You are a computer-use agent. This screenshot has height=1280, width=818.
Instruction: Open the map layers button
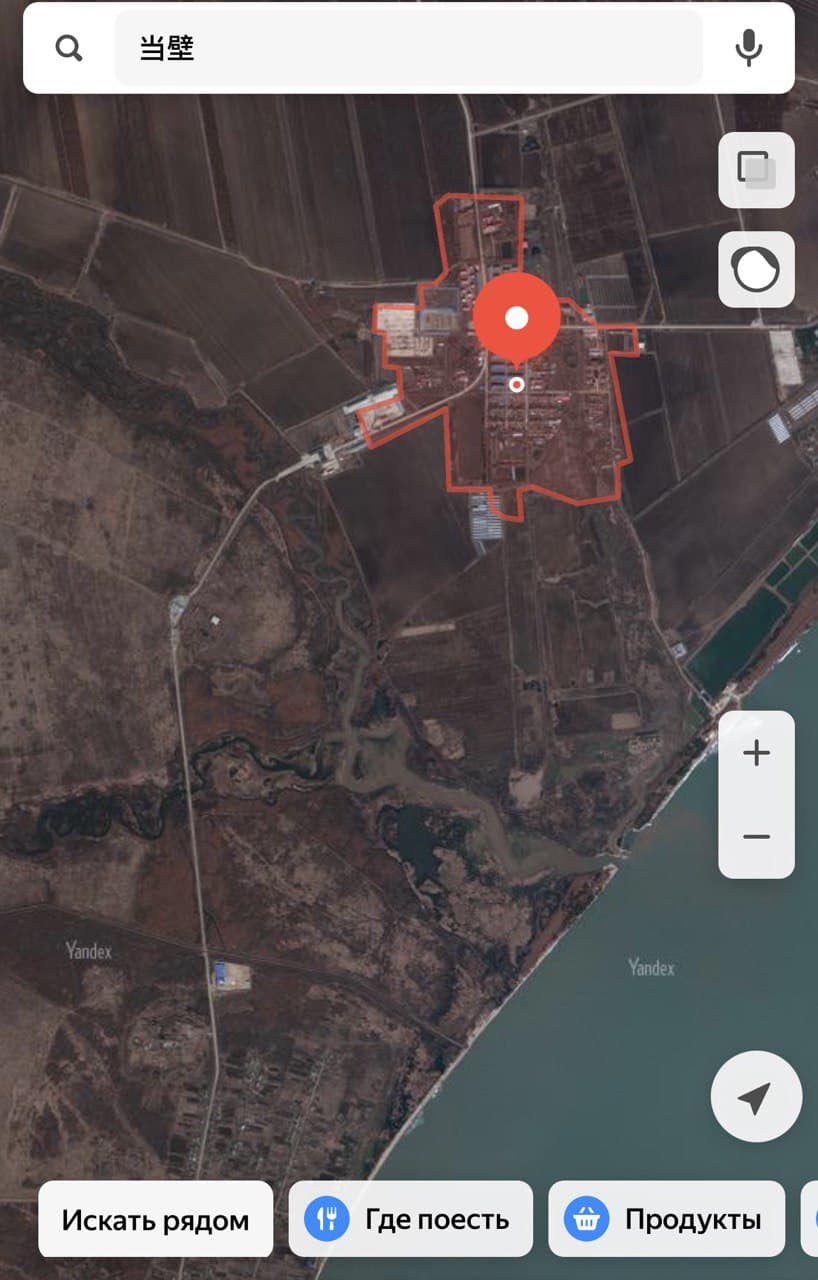(756, 170)
